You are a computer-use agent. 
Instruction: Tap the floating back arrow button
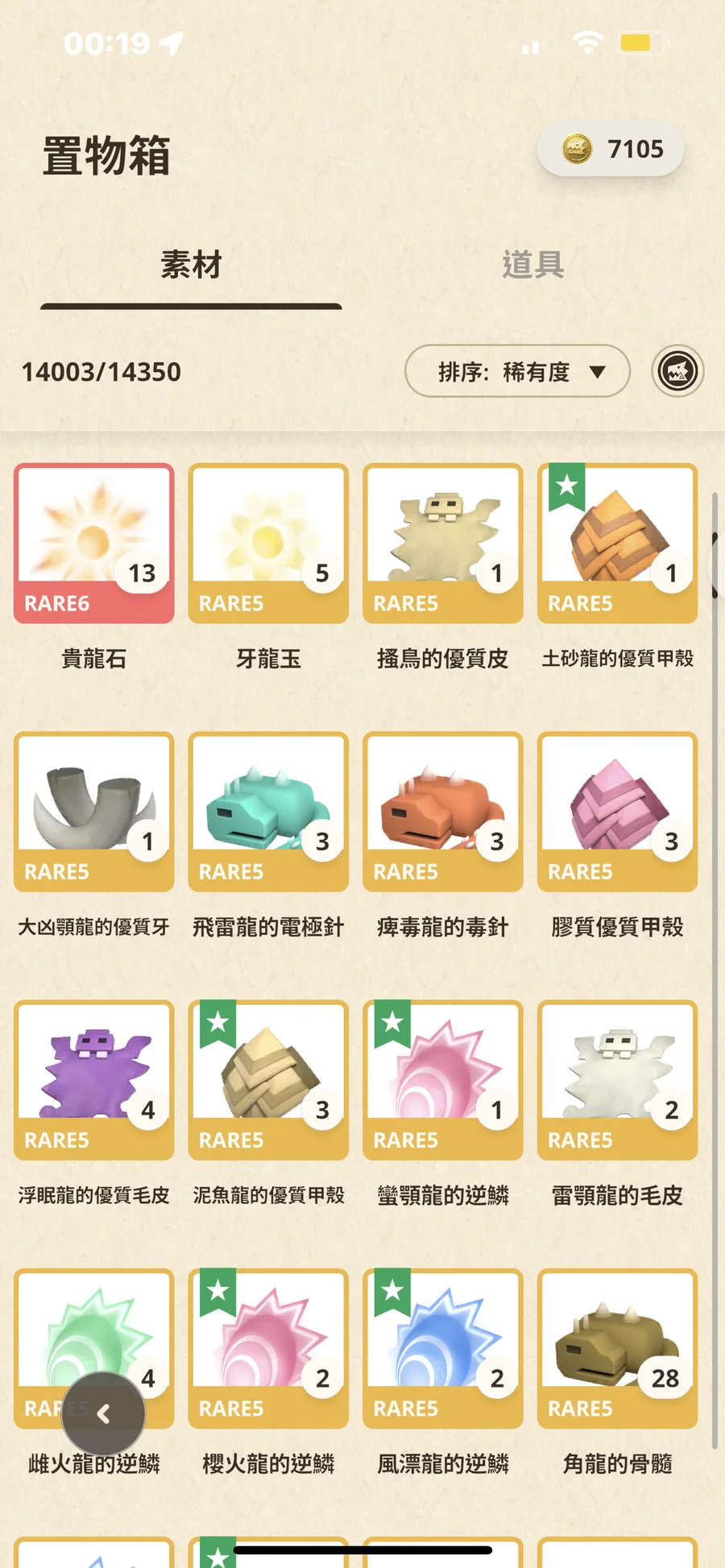[104, 1413]
